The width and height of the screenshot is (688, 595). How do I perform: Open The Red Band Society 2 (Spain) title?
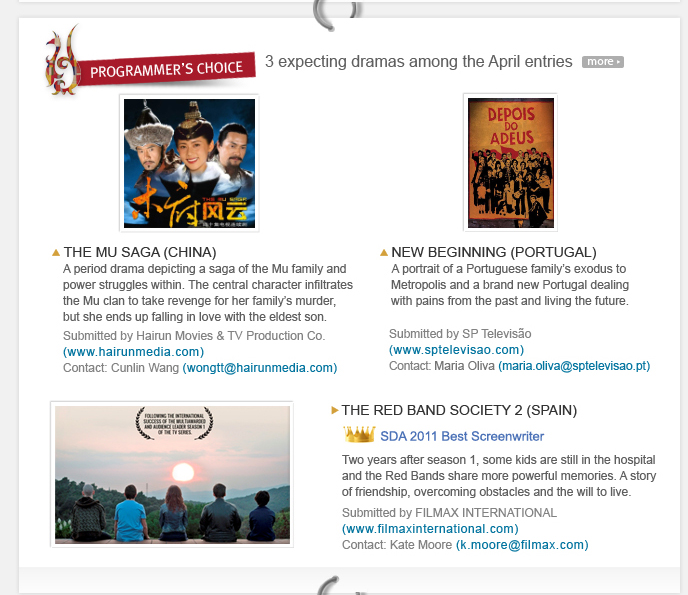pyautogui.click(x=459, y=410)
